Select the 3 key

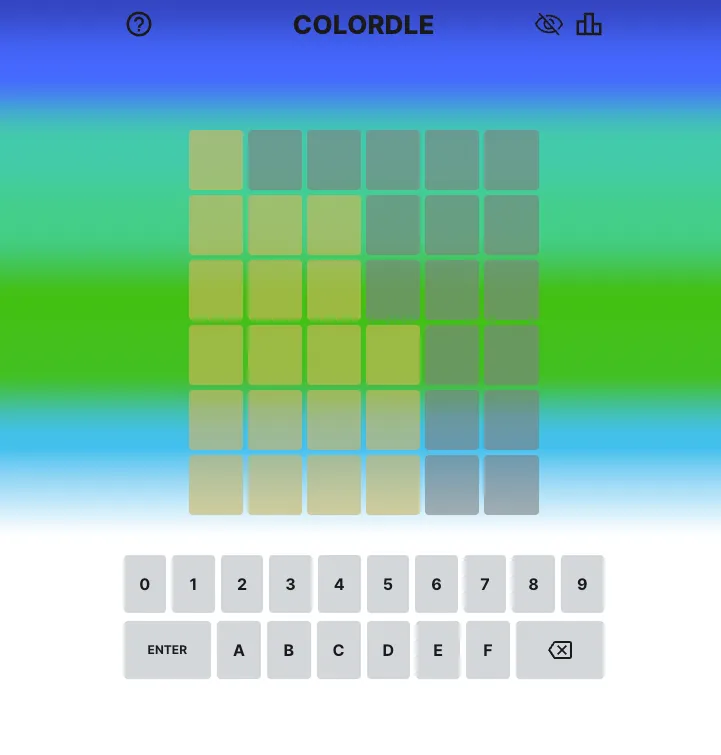pyautogui.click(x=290, y=584)
